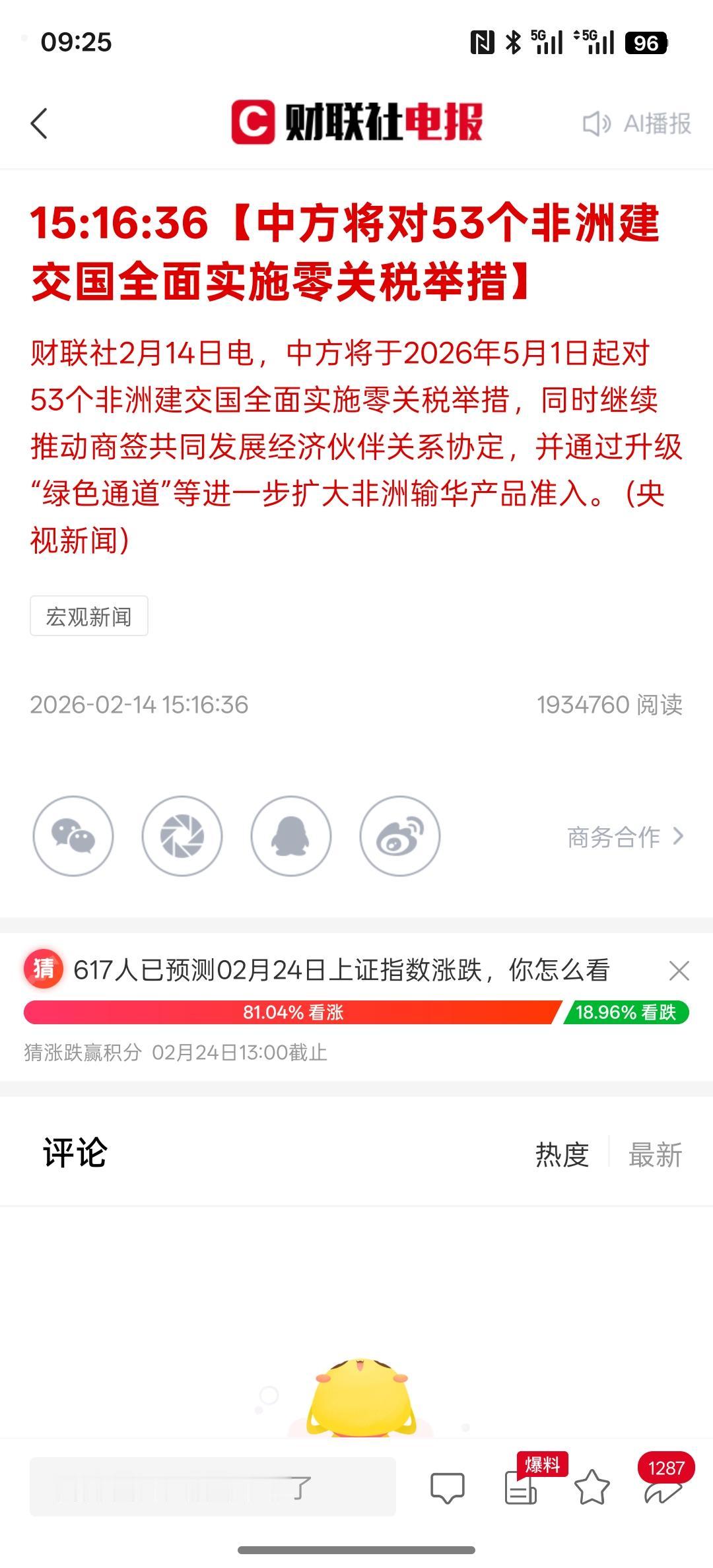713x1568 pixels.
Task: Dismiss the index prediction banner
Action: point(679,970)
